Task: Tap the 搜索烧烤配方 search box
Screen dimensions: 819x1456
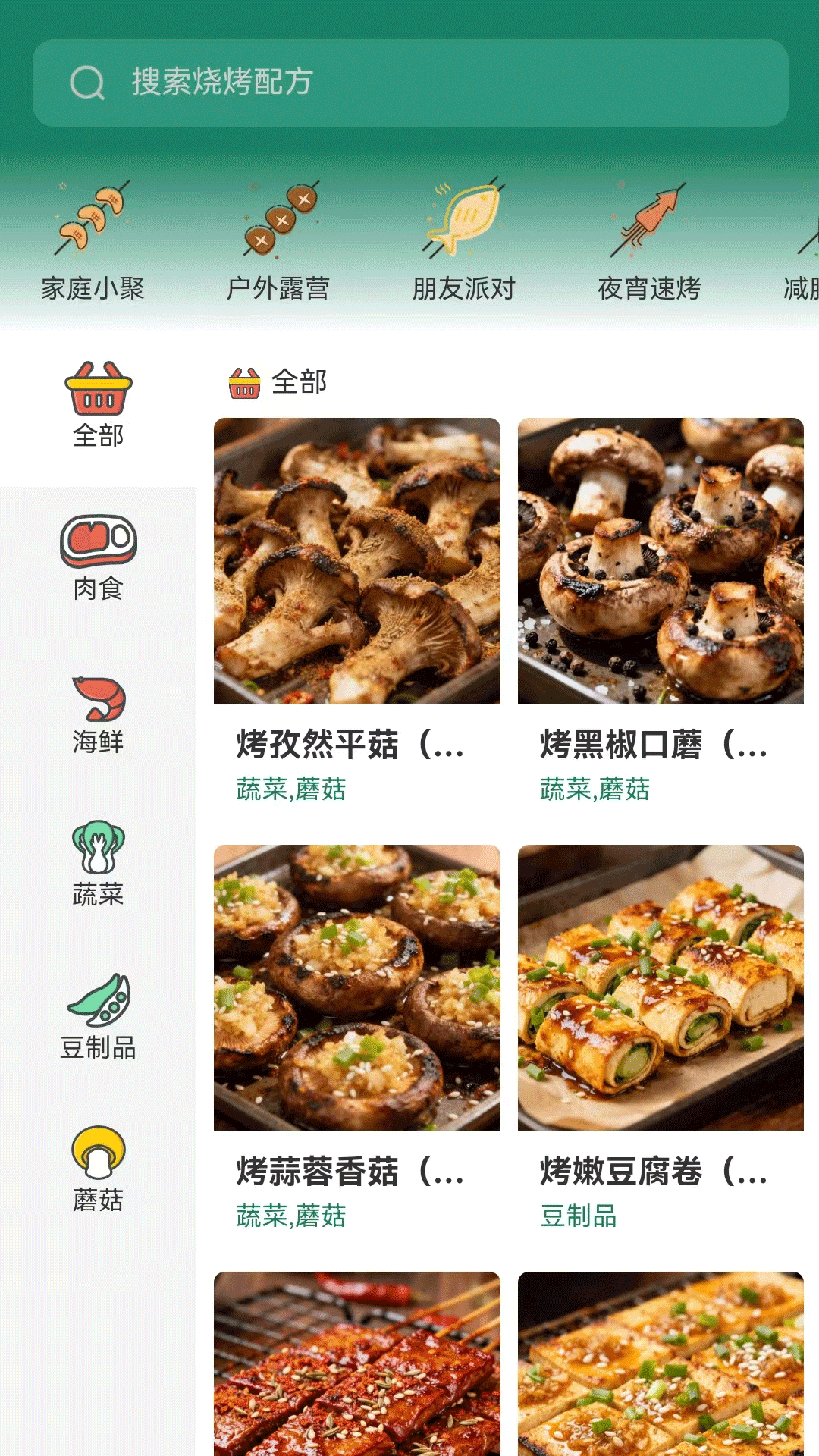Action: coord(409,83)
